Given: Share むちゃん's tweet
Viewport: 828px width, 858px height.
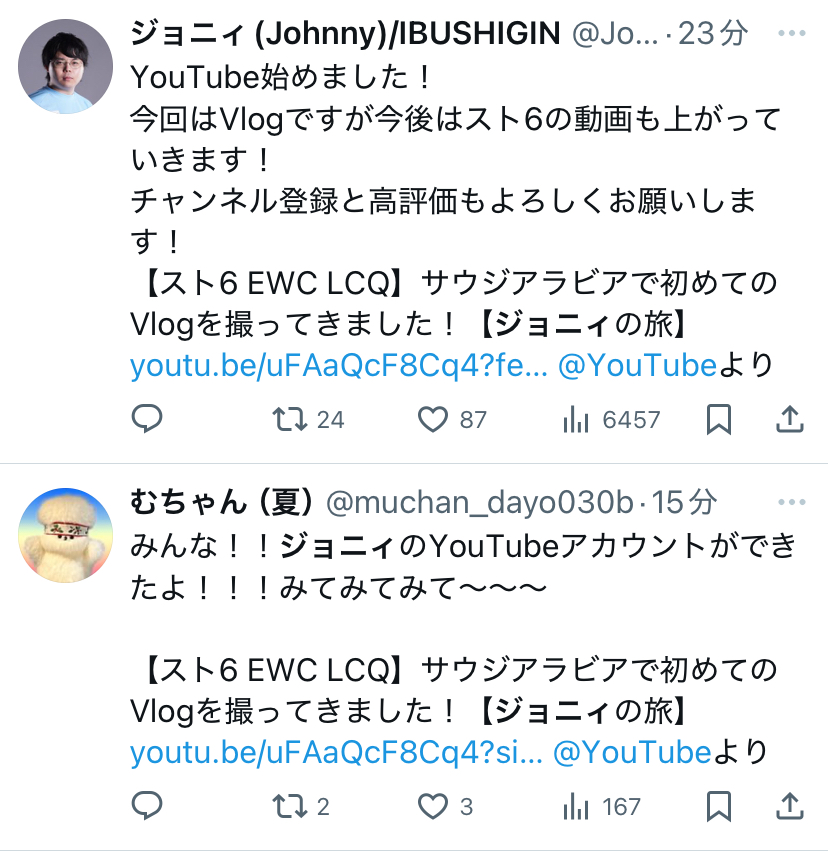Looking at the screenshot, I should point(790,804).
